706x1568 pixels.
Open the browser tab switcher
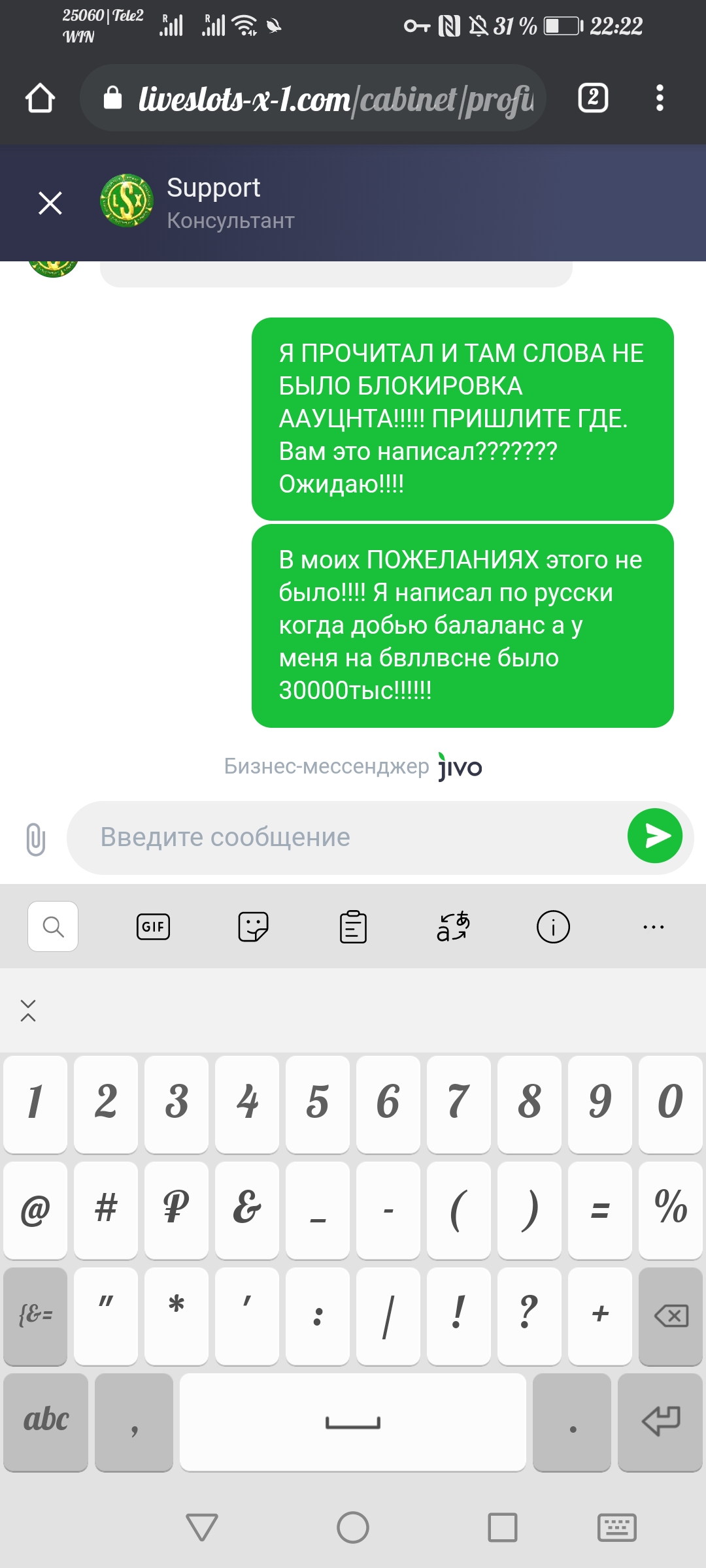click(593, 99)
